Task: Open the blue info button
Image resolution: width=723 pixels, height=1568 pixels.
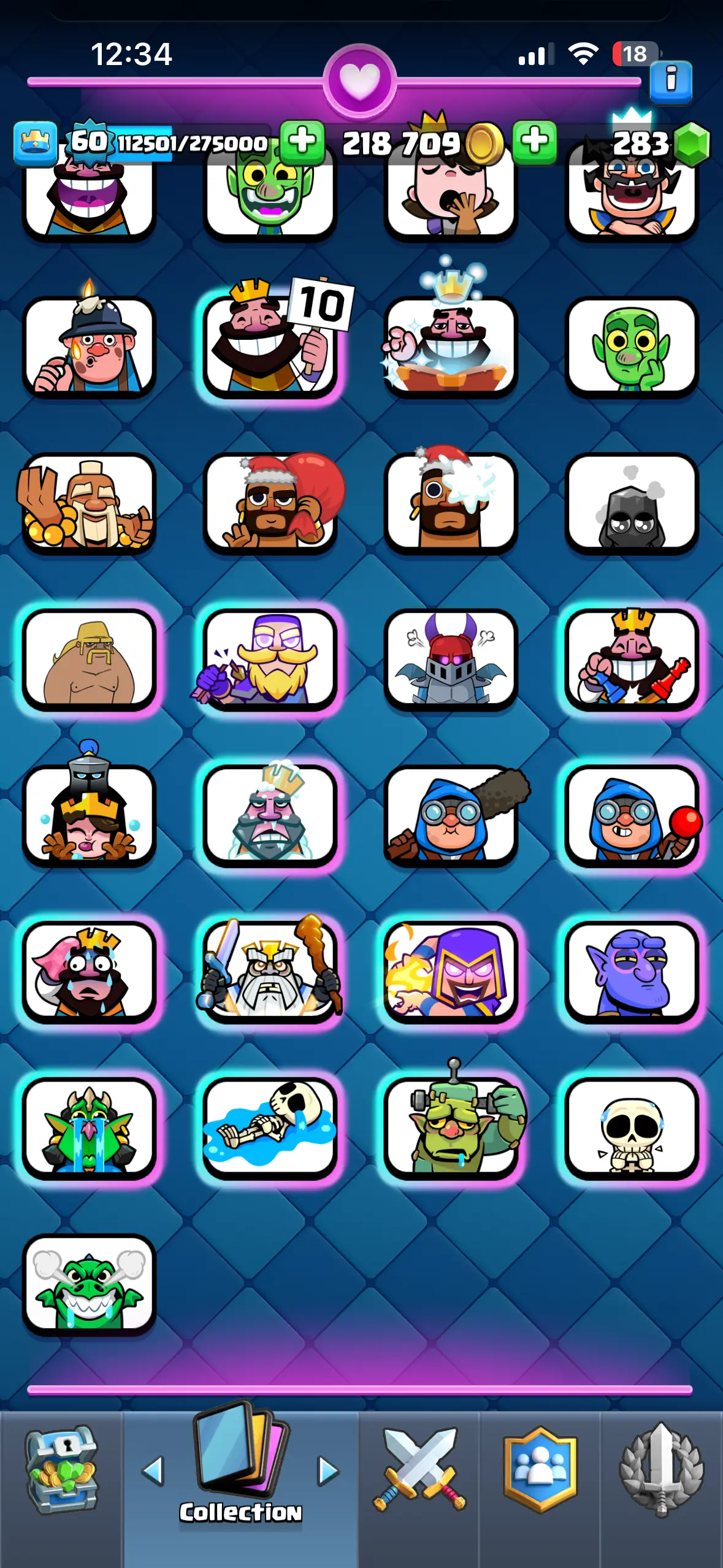Action: [x=671, y=81]
